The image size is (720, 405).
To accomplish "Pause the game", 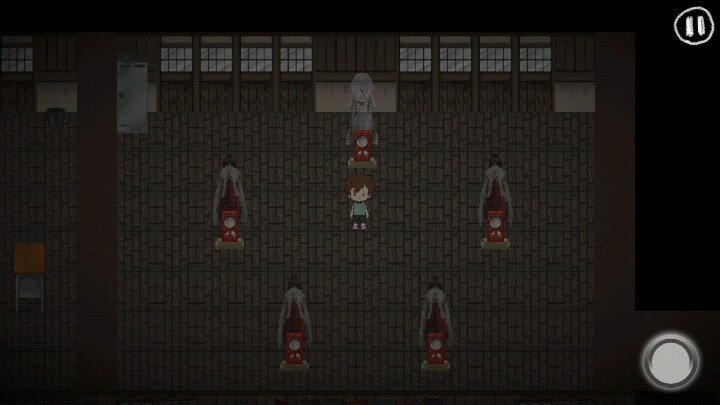I will pyautogui.click(x=693, y=26).
